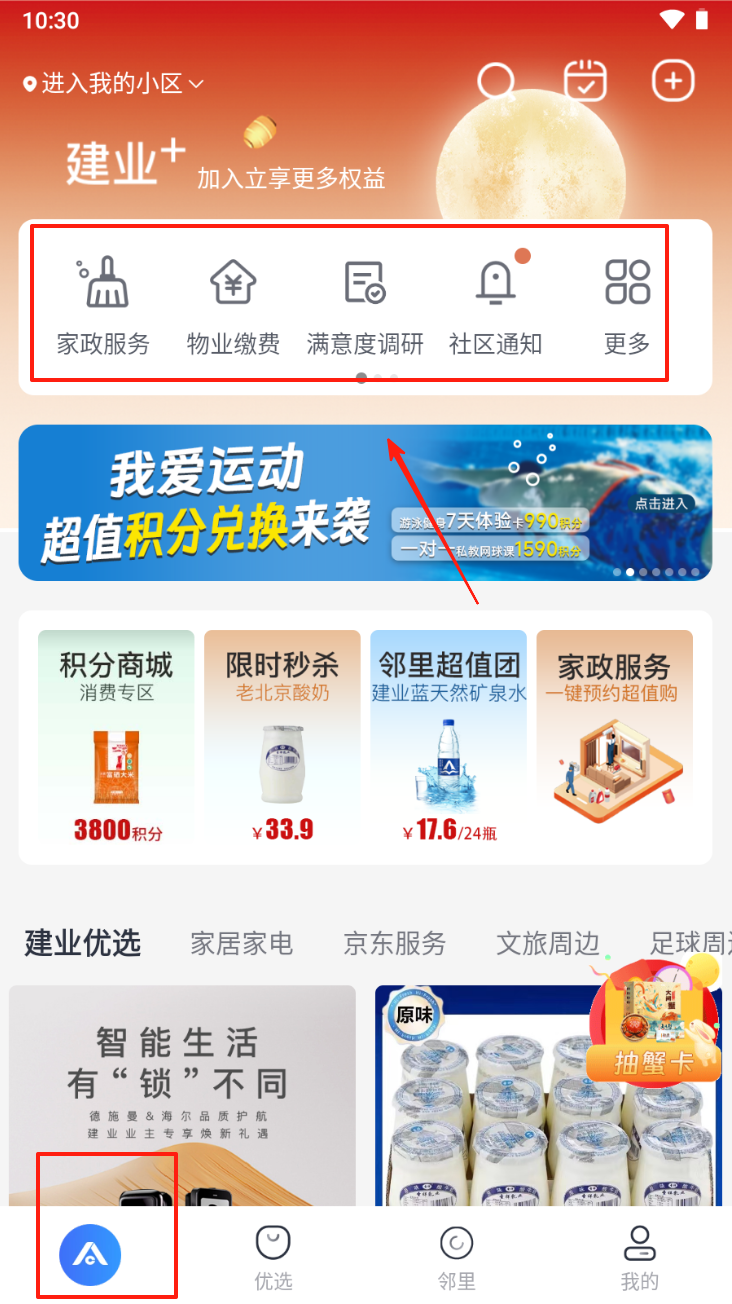The width and height of the screenshot is (732, 1304).
Task: View 社区通知 community notices
Action: pos(495,306)
